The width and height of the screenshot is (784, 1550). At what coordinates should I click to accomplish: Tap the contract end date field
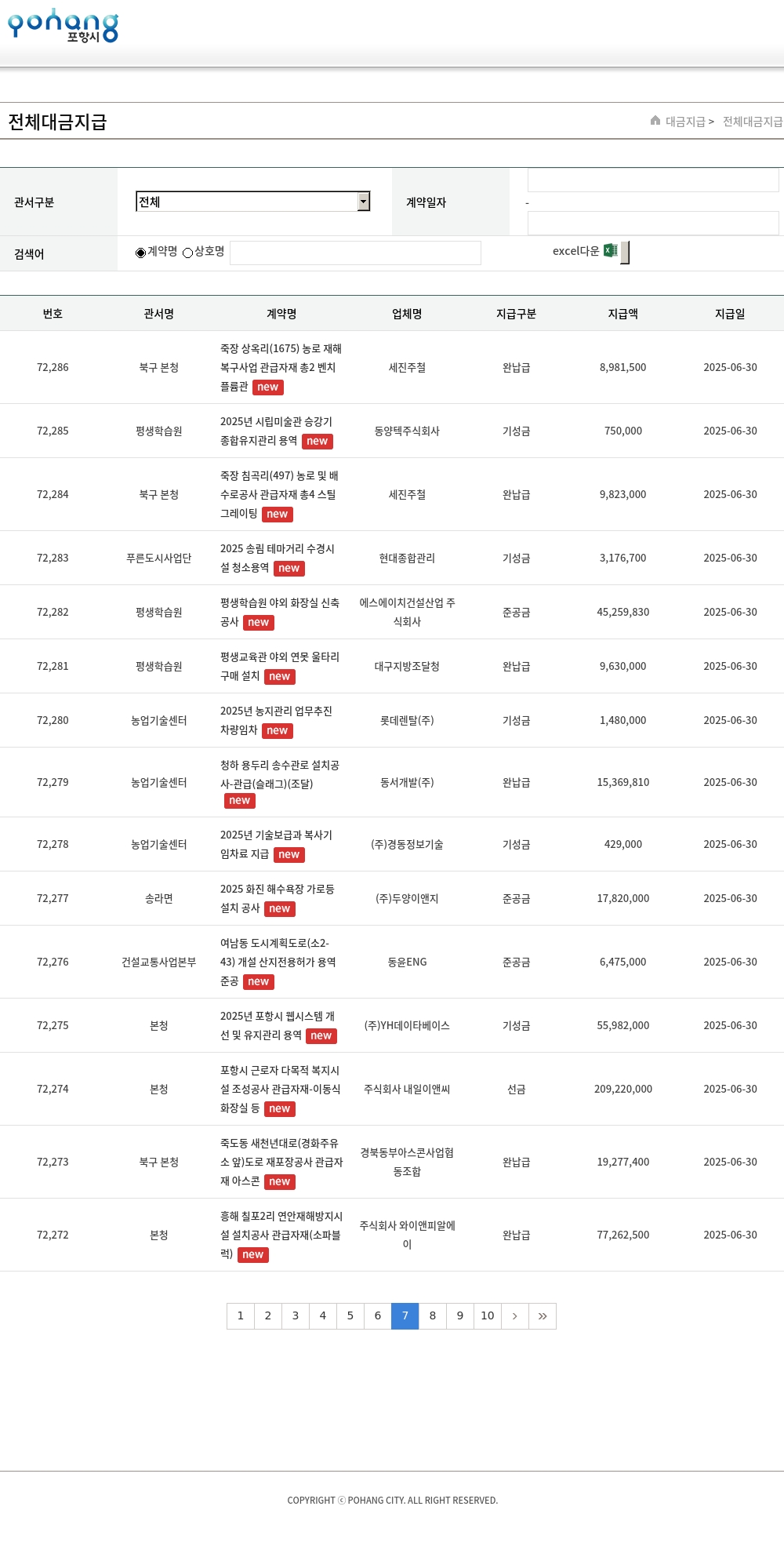(653, 224)
